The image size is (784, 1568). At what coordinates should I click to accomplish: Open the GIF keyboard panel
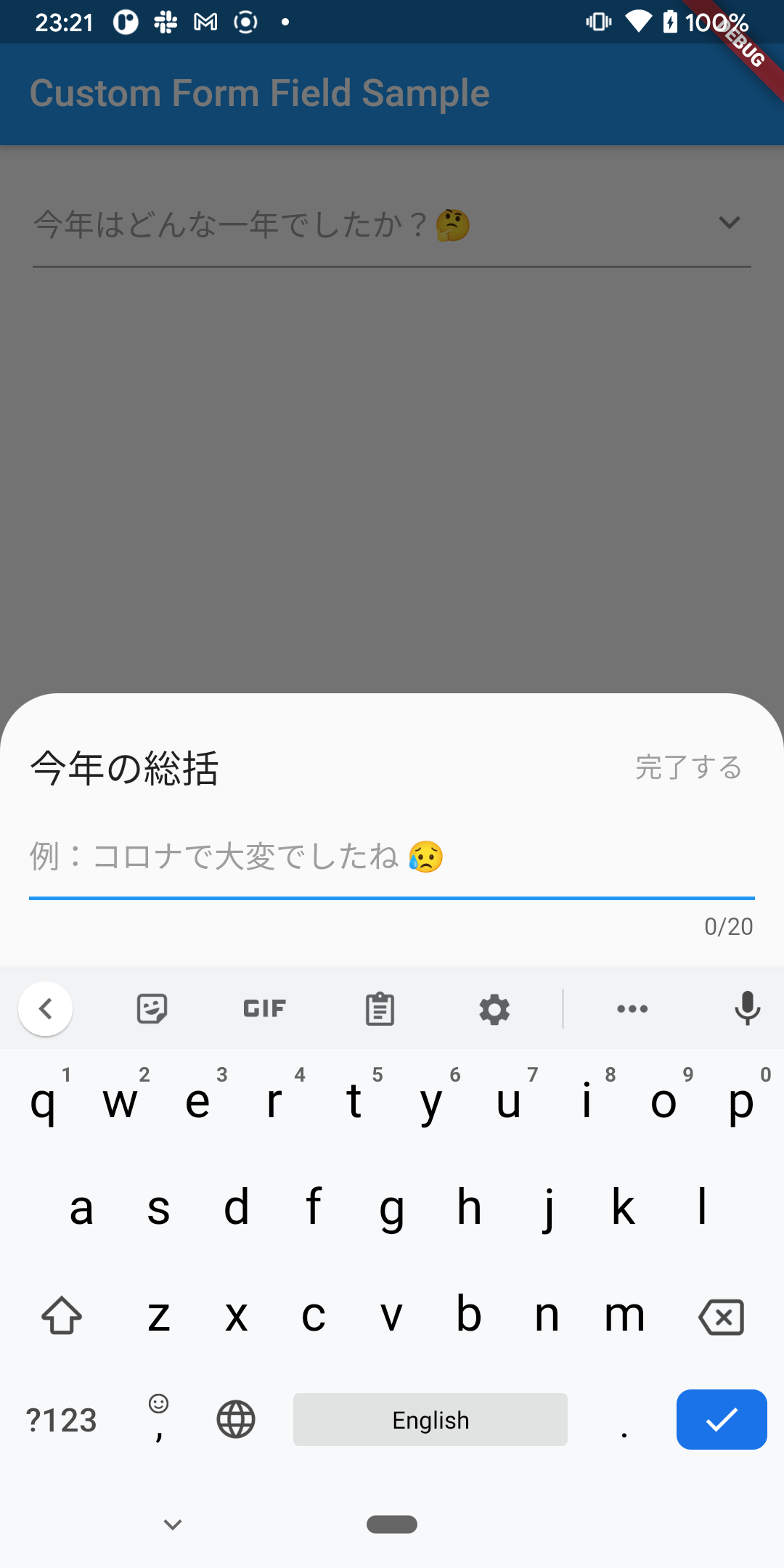pyautogui.click(x=265, y=1008)
